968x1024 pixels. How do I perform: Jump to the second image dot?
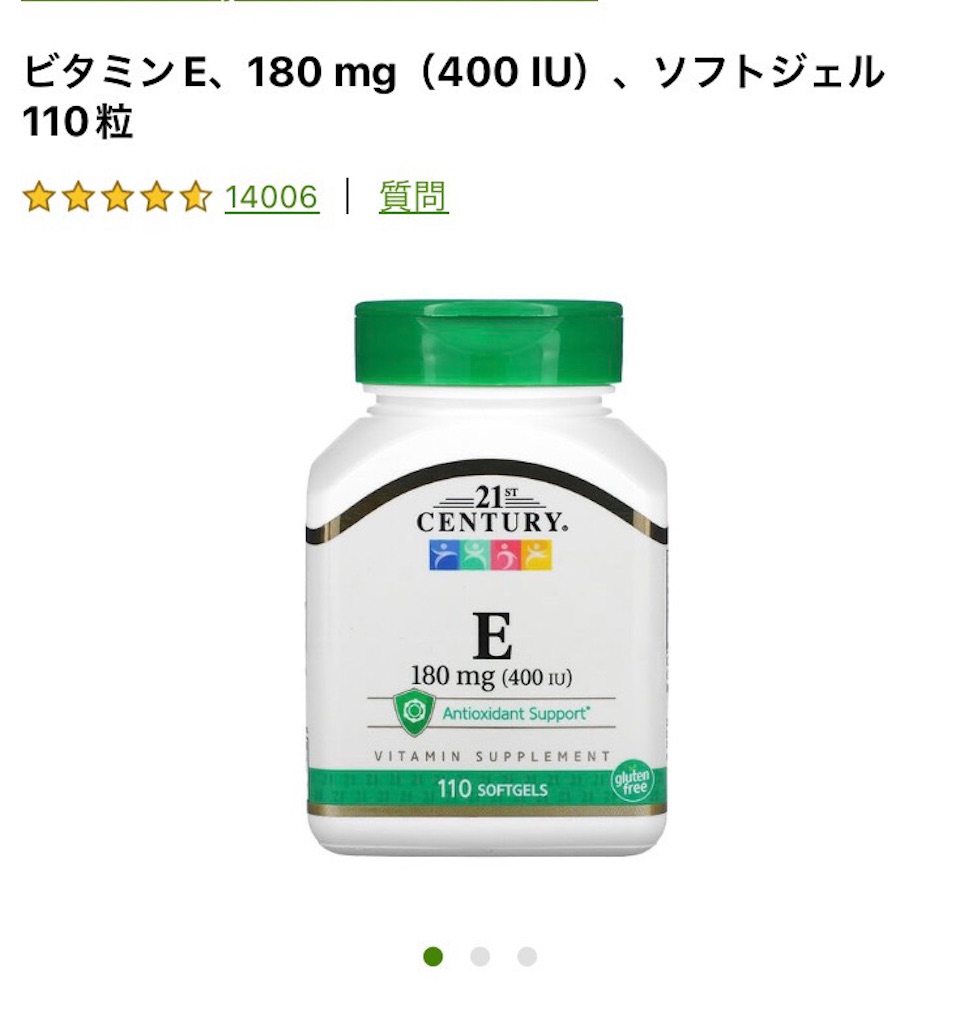pos(480,957)
